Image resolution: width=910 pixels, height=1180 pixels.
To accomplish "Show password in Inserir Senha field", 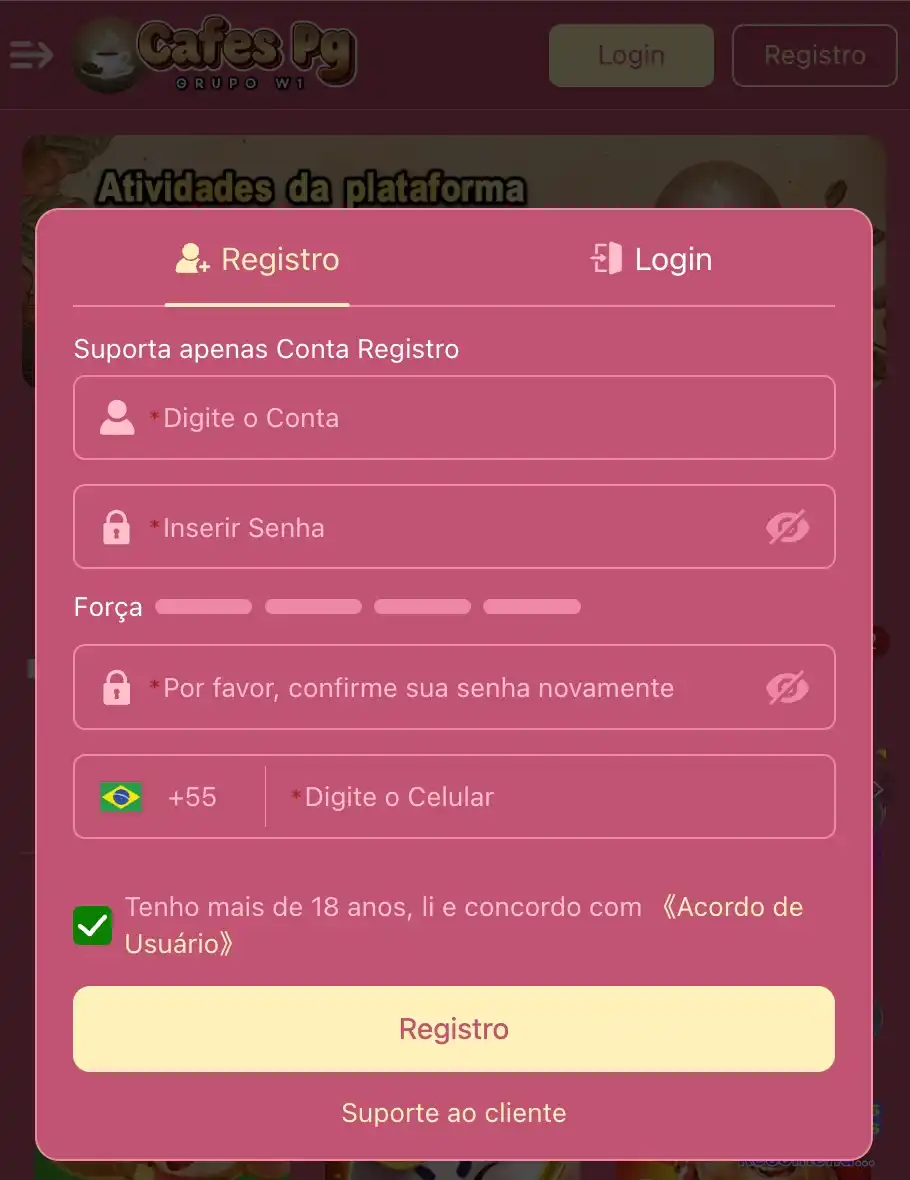I will click(x=787, y=528).
